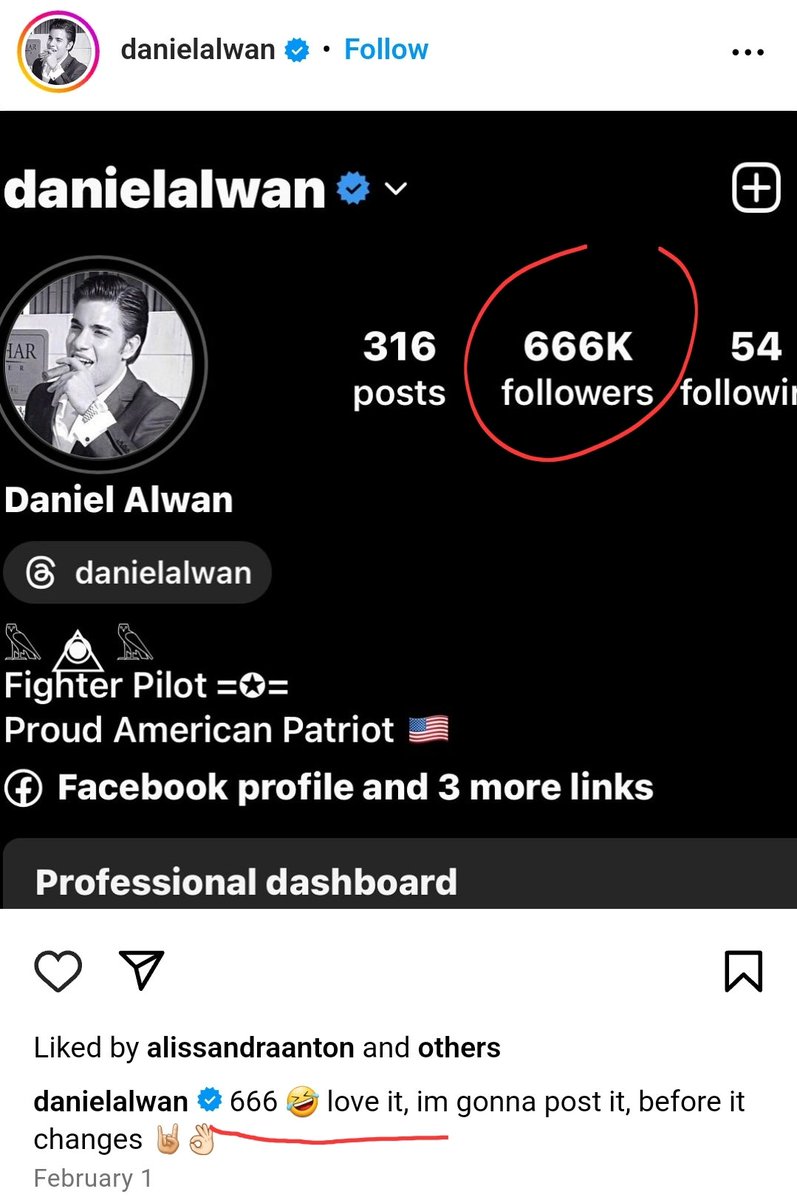The width and height of the screenshot is (797, 1200).
Task: See others who liked the post
Action: point(459,1048)
